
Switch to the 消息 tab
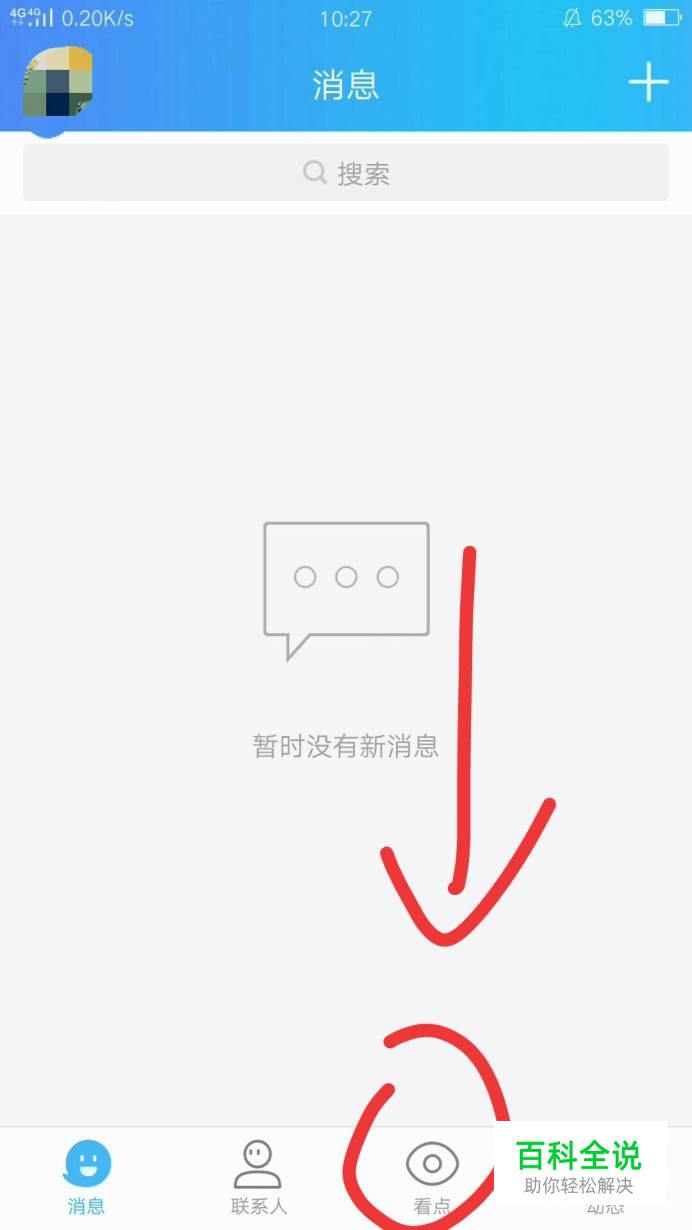pyautogui.click(x=87, y=1178)
